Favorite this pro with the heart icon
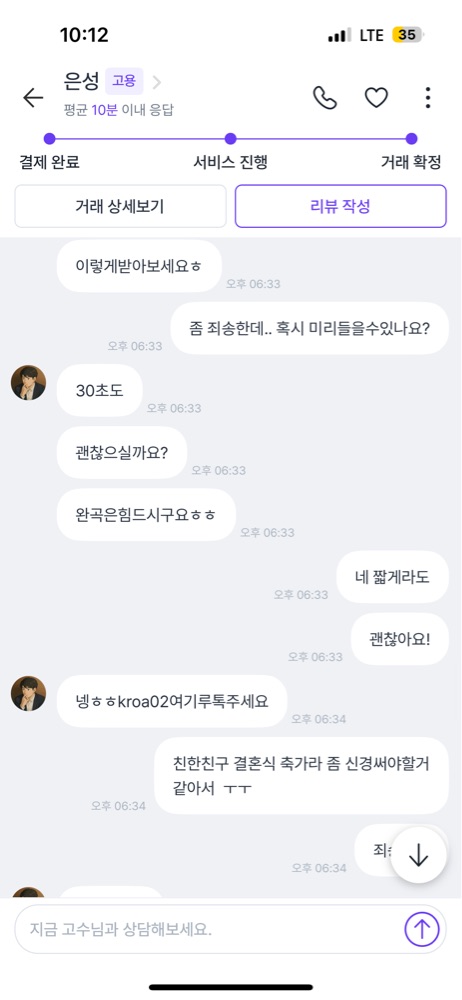The image size is (462, 1000). click(376, 98)
